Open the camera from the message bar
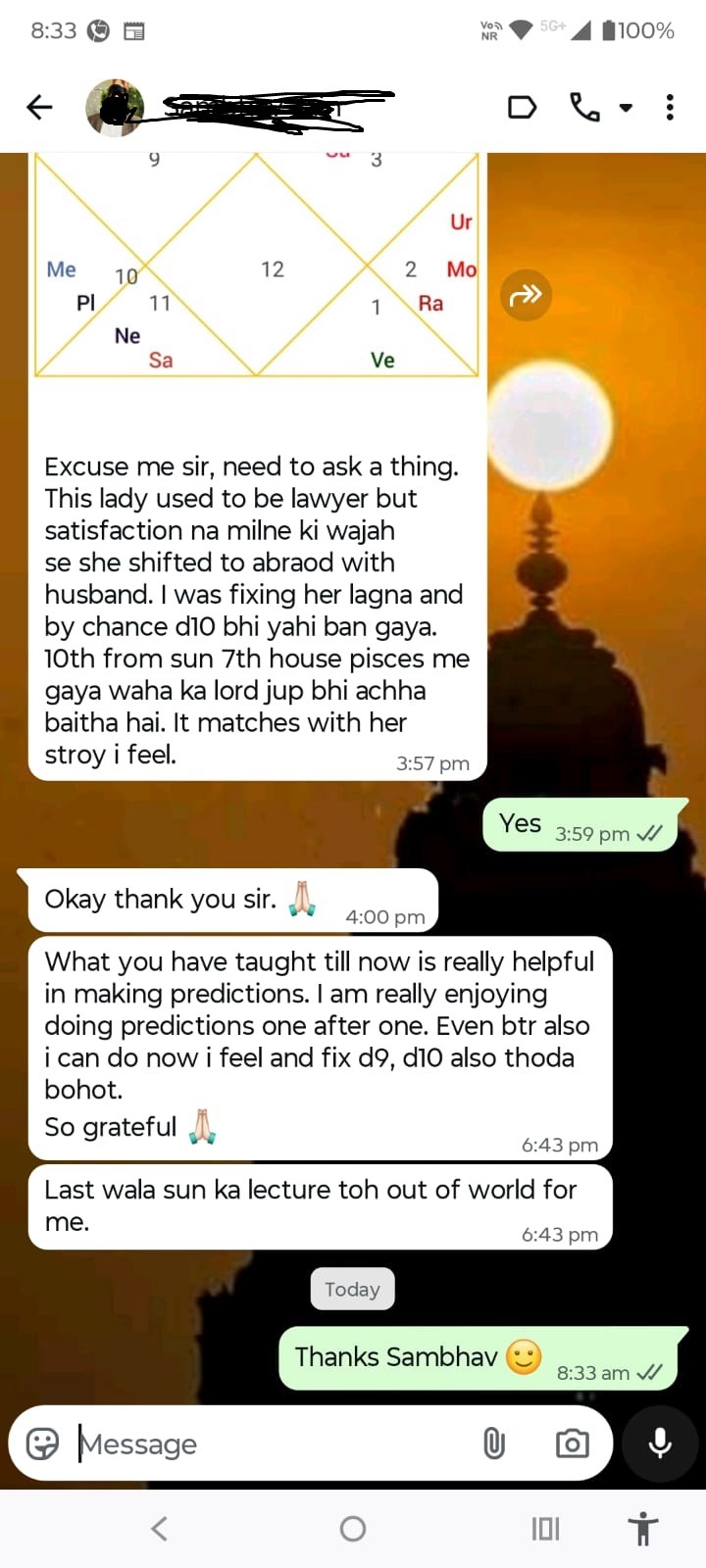 pos(572,1444)
